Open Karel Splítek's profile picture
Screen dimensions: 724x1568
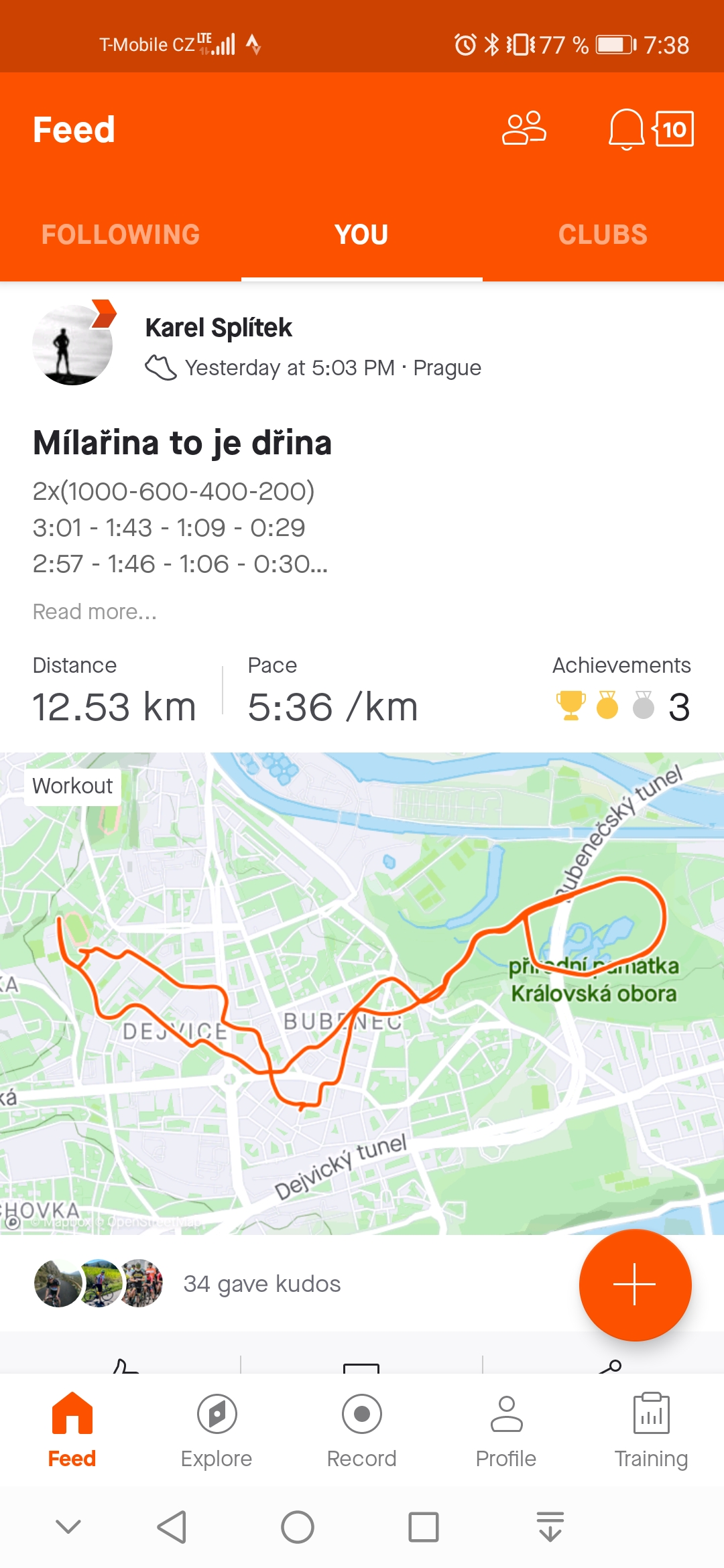(x=72, y=344)
